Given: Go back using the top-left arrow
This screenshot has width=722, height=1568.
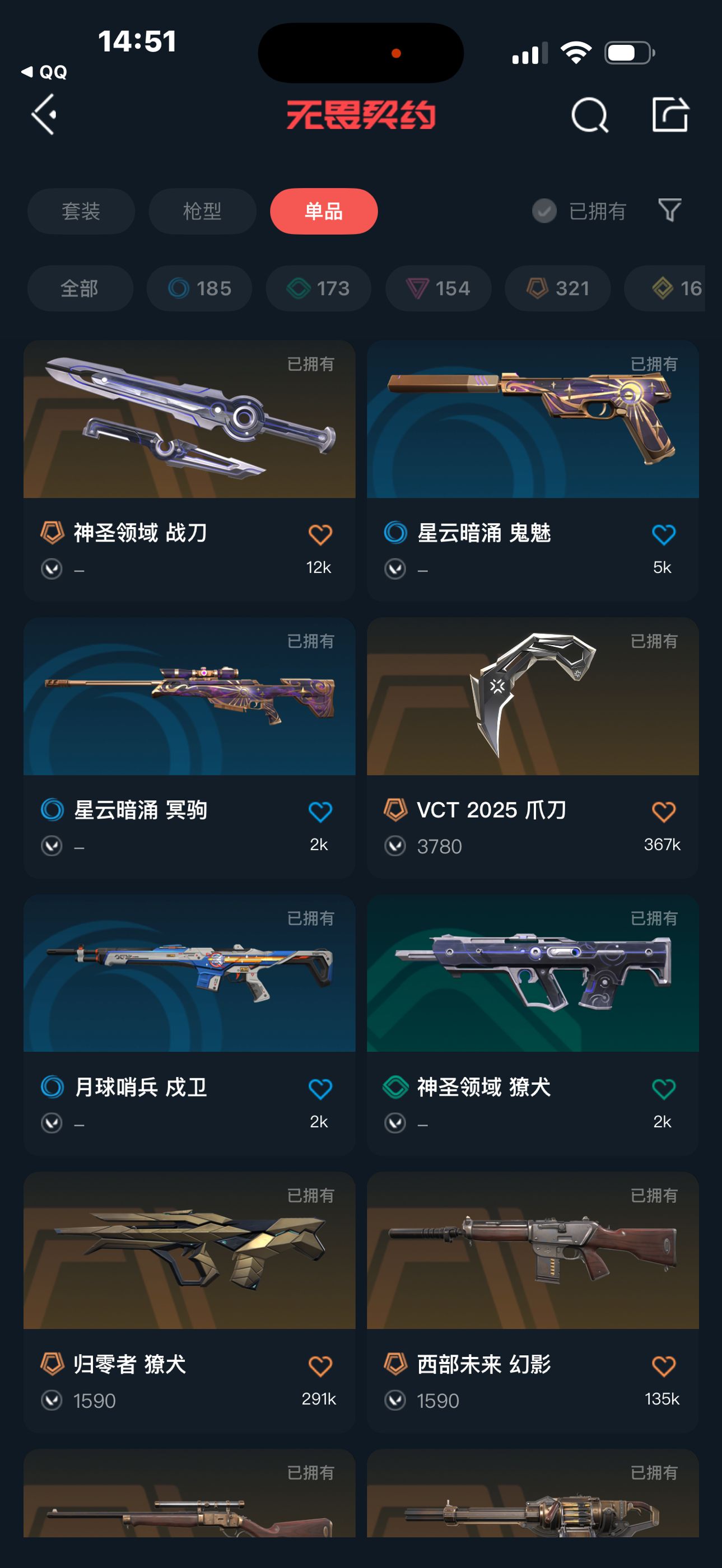Looking at the screenshot, I should tap(44, 114).
